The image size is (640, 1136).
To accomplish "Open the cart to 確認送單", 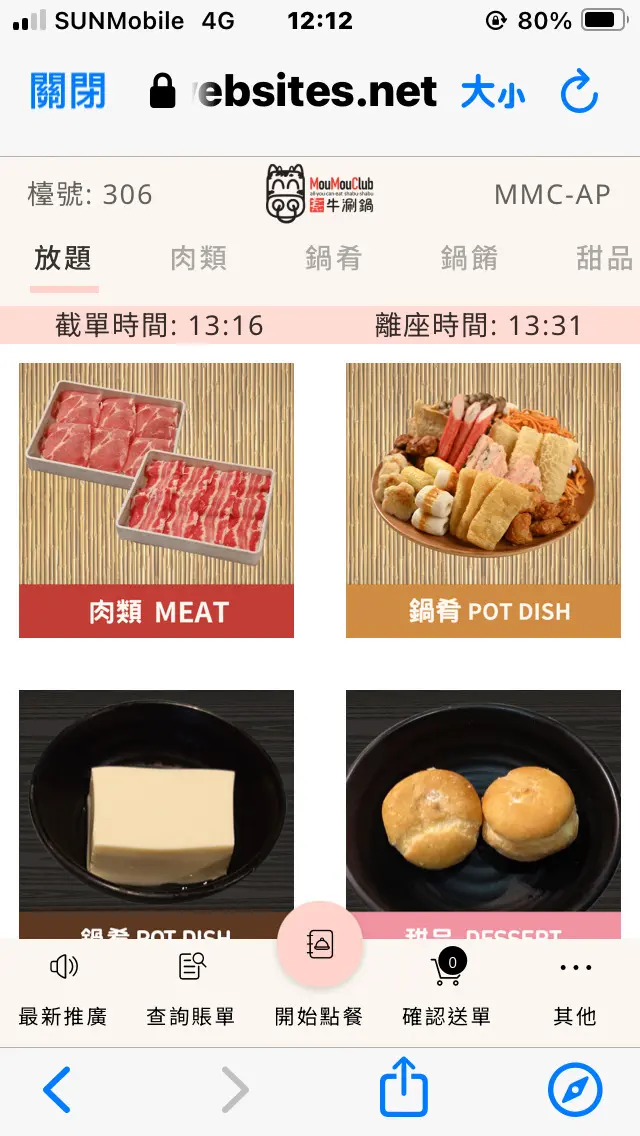I will pos(447,990).
